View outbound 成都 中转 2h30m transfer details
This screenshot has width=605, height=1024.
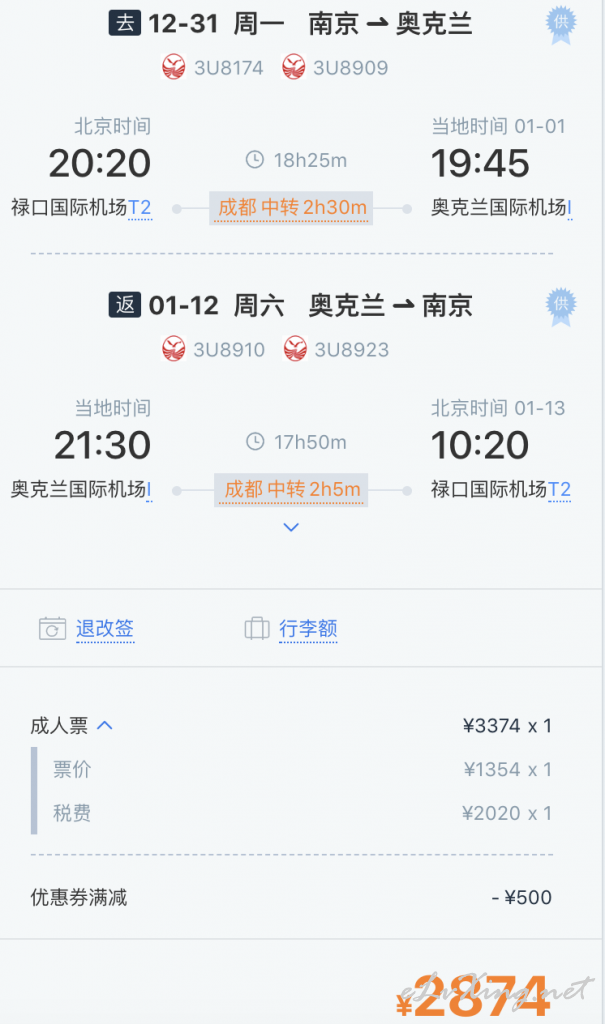[291, 208]
